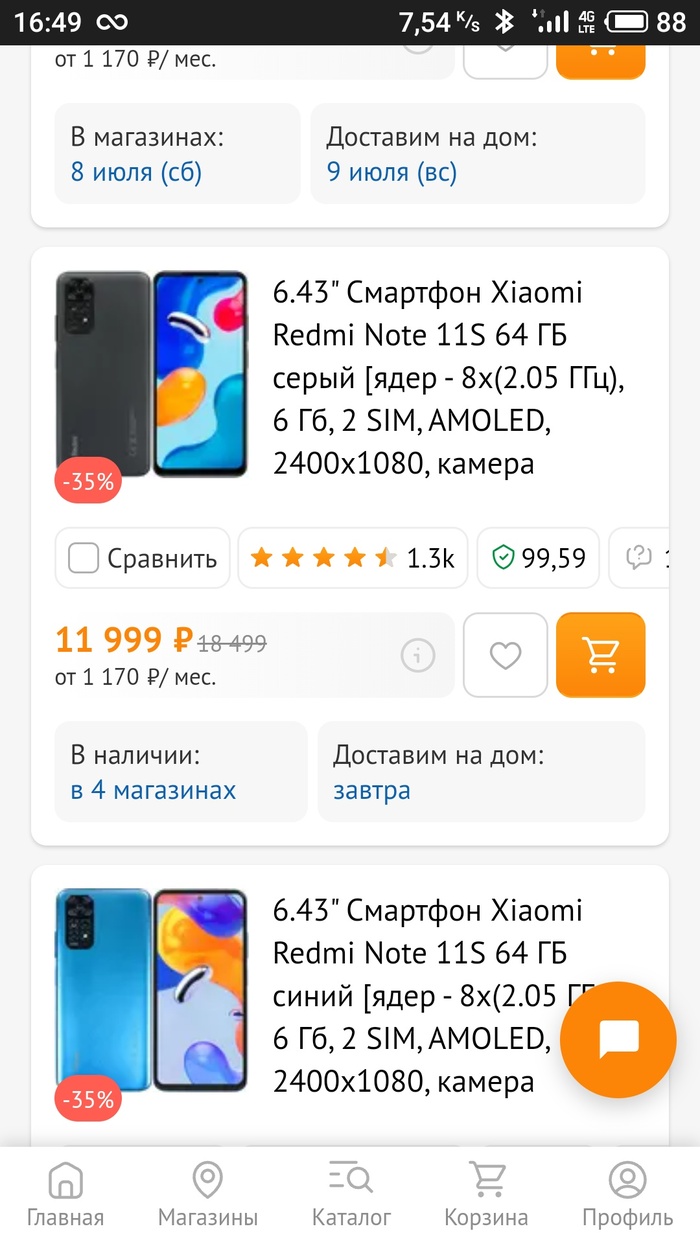Image resolution: width=700 pixels, height=1244 pixels.
Task: Show price info for 11 999 ₽ offer
Action: (418, 656)
